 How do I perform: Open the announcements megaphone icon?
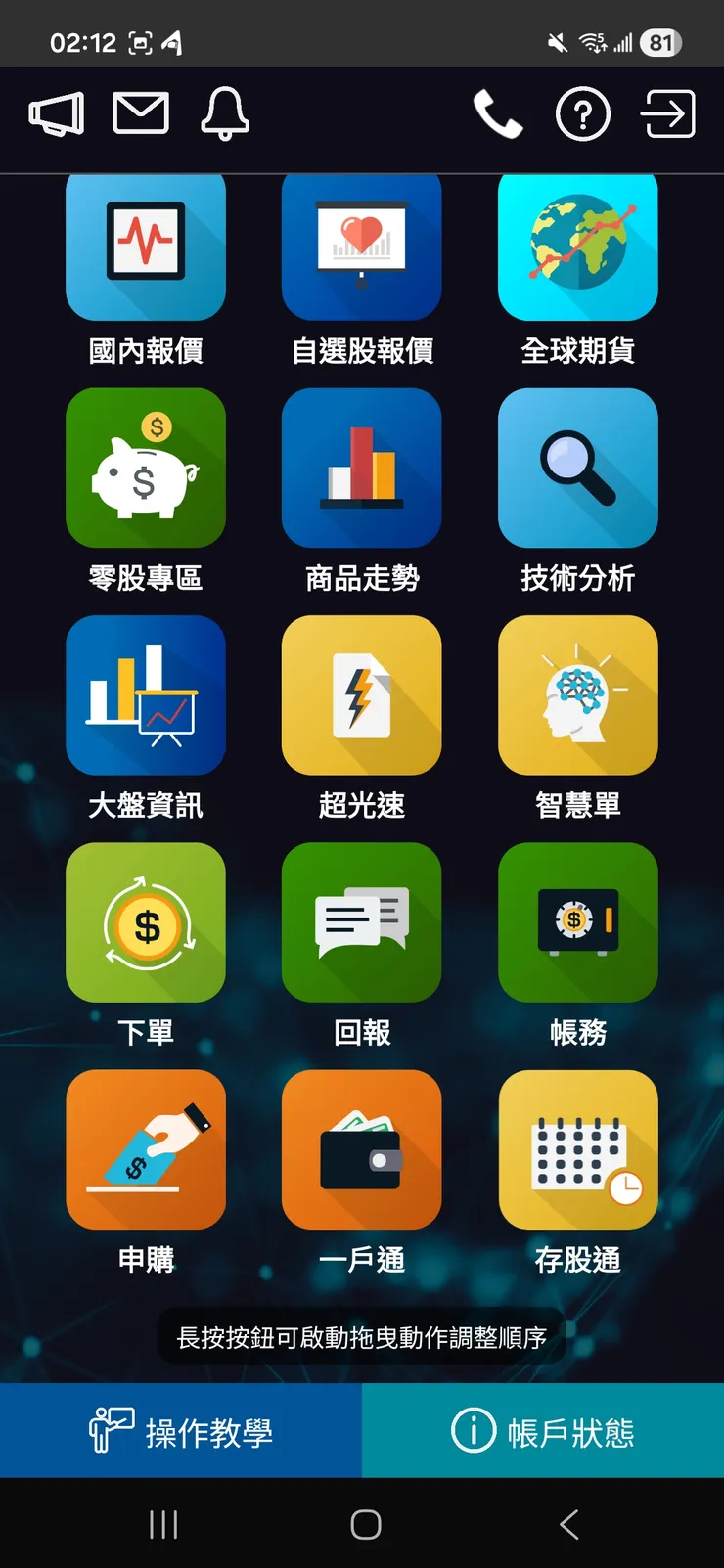tap(55, 113)
